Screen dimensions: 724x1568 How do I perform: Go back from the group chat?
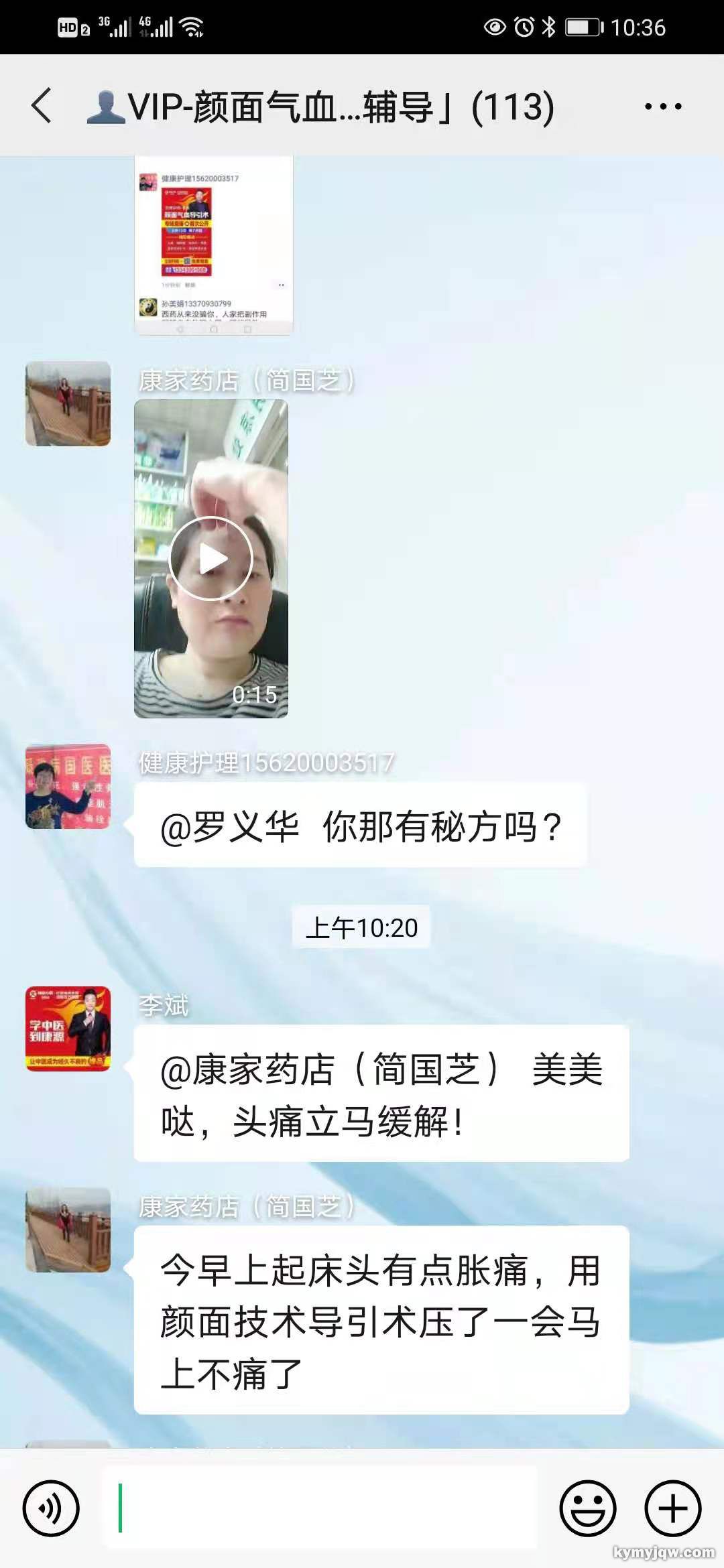(42, 106)
